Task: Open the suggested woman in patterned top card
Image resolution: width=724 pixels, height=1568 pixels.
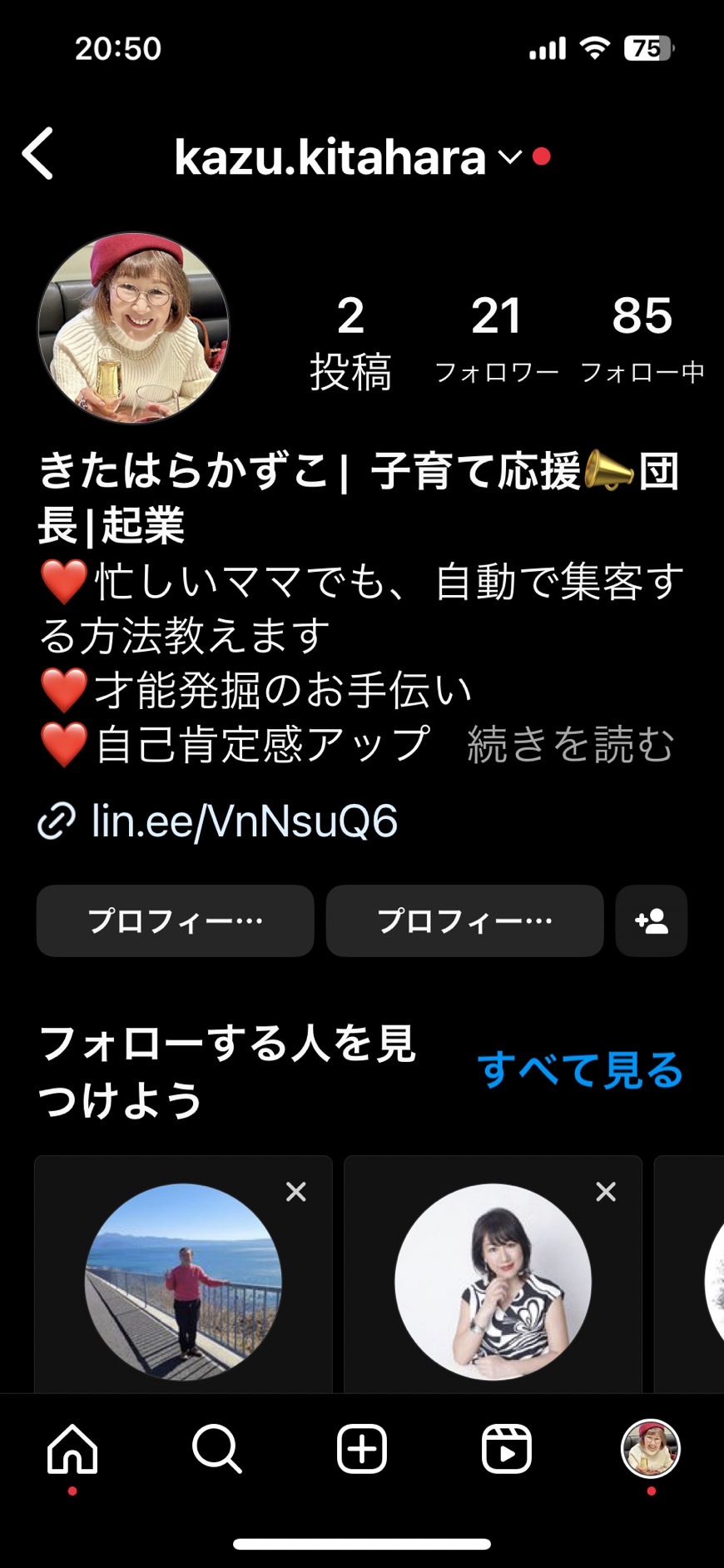Action: click(493, 1274)
